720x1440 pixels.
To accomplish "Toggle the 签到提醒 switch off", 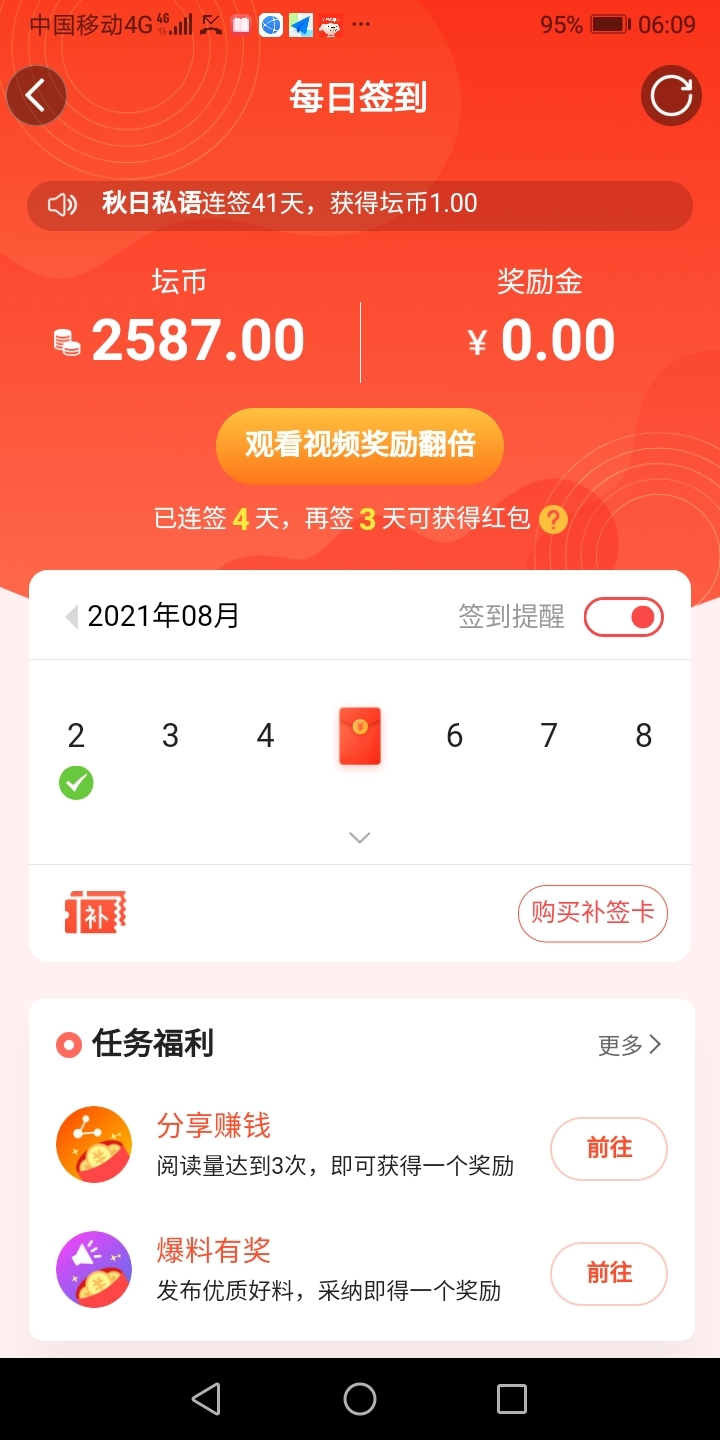I will tap(624, 617).
